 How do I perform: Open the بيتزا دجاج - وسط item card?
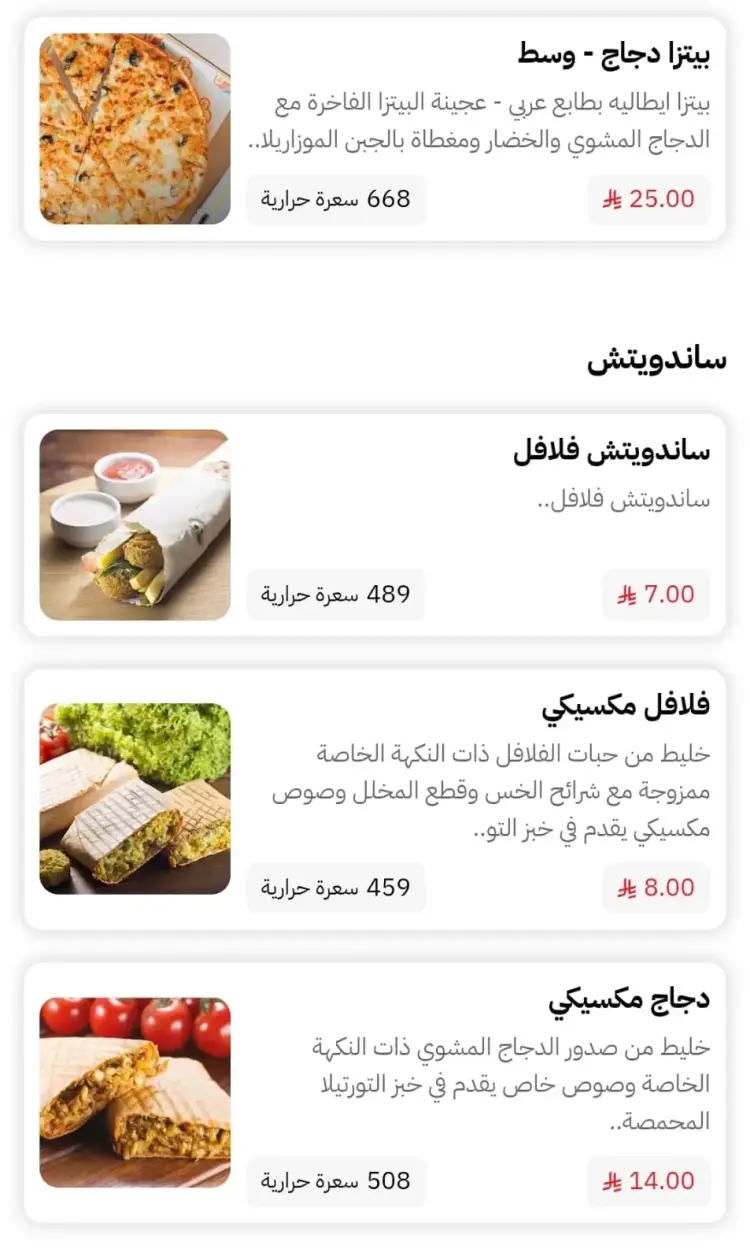[375, 128]
